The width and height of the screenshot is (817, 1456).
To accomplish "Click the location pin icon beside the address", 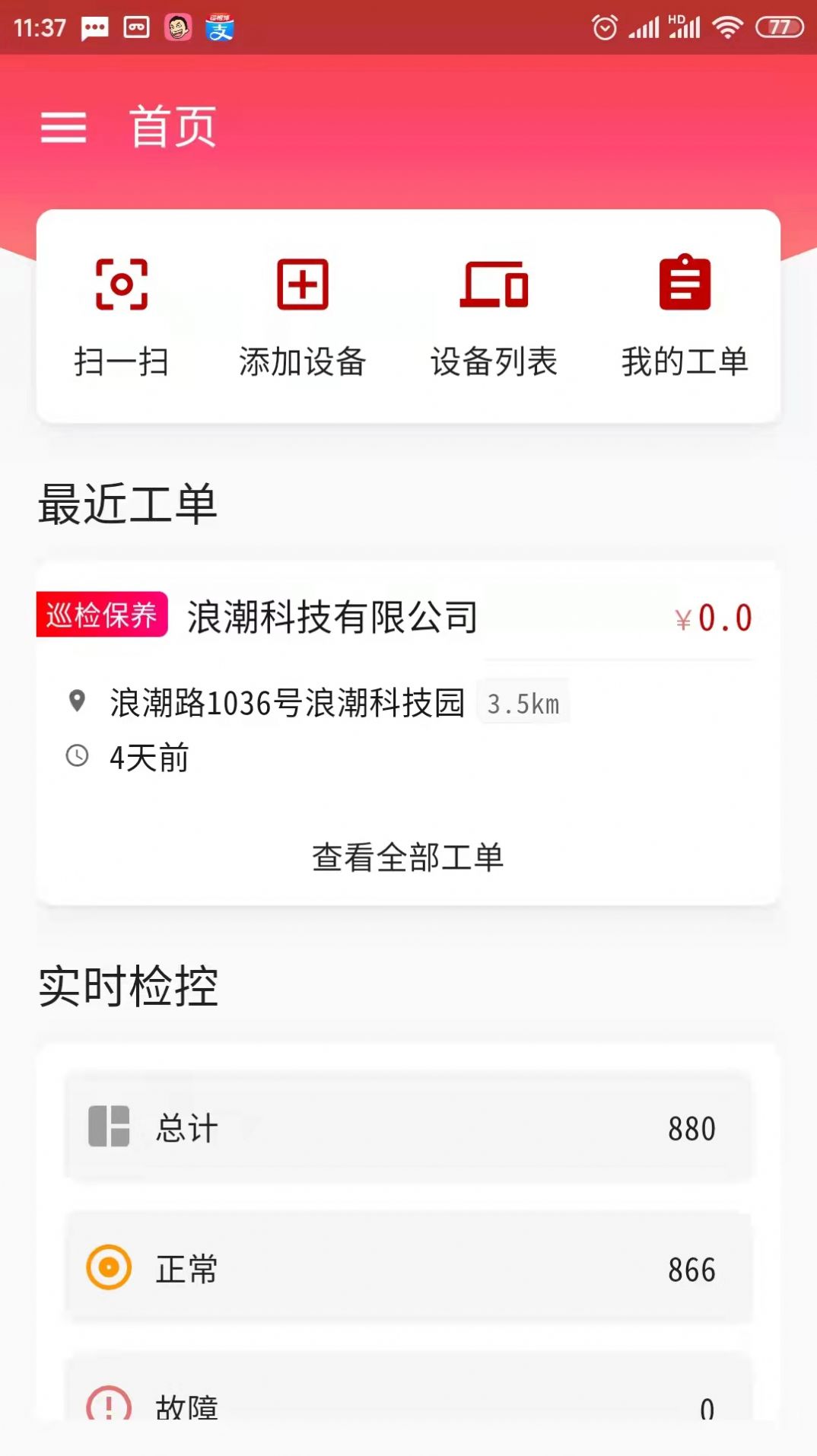I will (77, 703).
